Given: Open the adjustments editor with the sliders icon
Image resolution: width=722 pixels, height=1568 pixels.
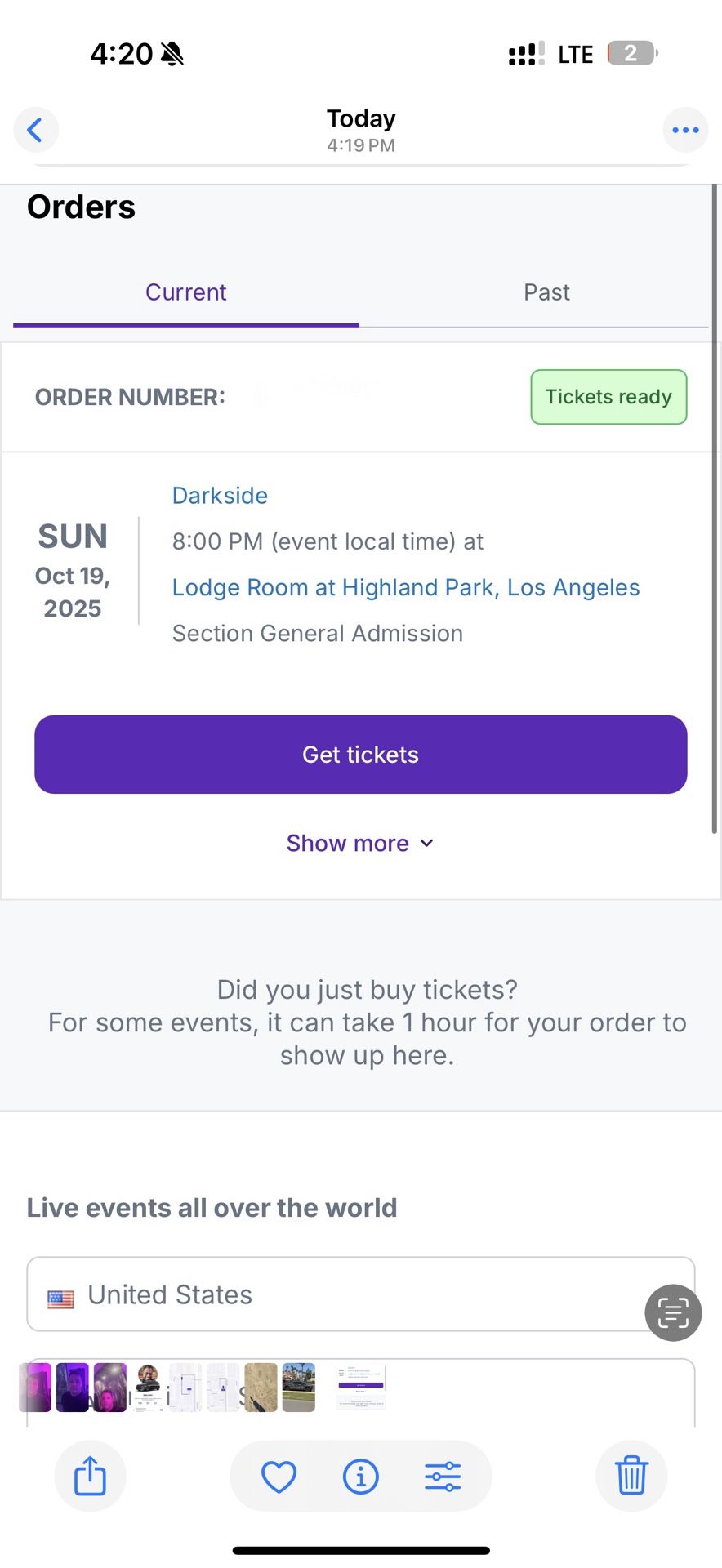Looking at the screenshot, I should 443,1476.
